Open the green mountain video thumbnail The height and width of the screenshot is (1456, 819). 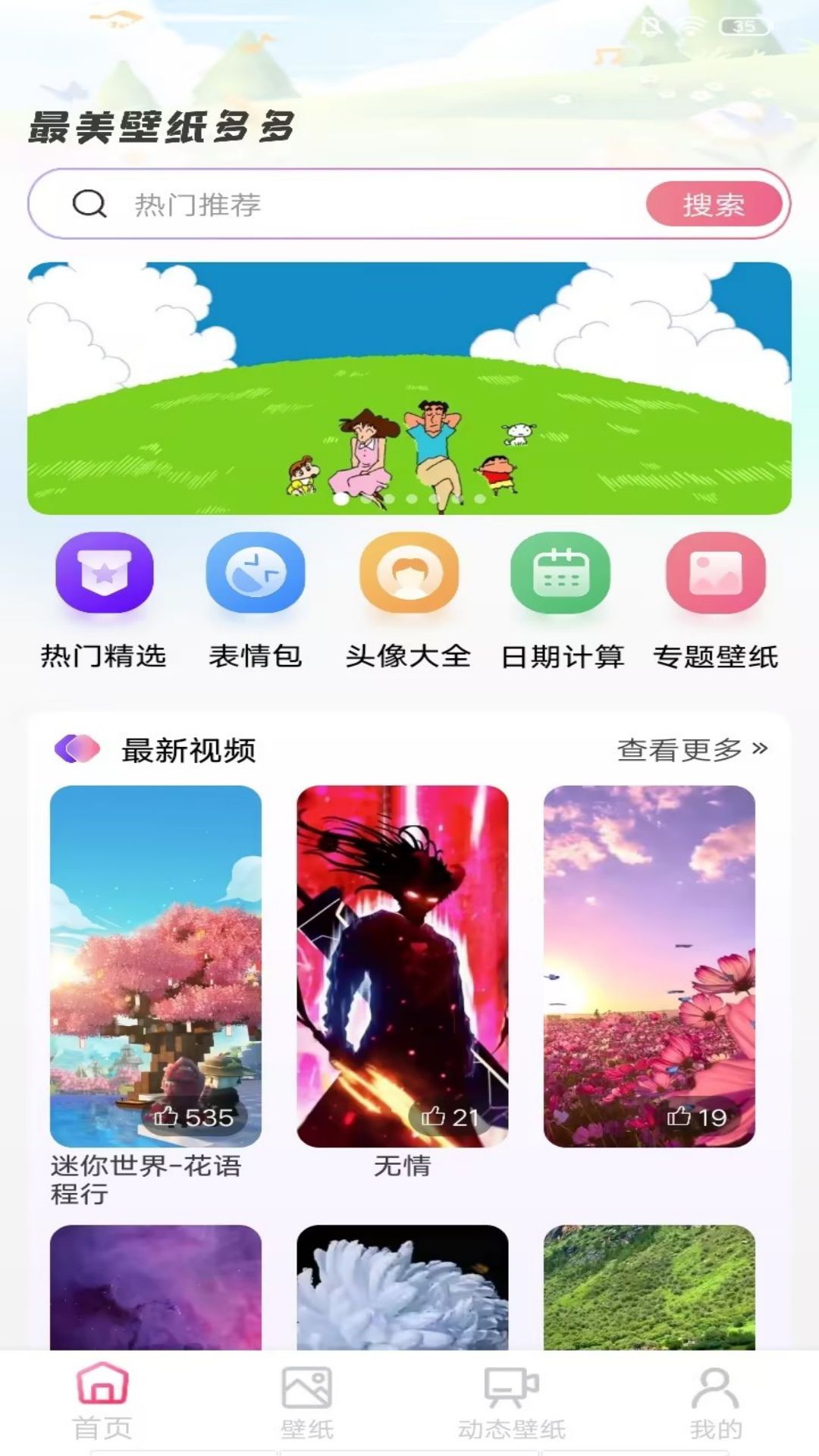(649, 1287)
